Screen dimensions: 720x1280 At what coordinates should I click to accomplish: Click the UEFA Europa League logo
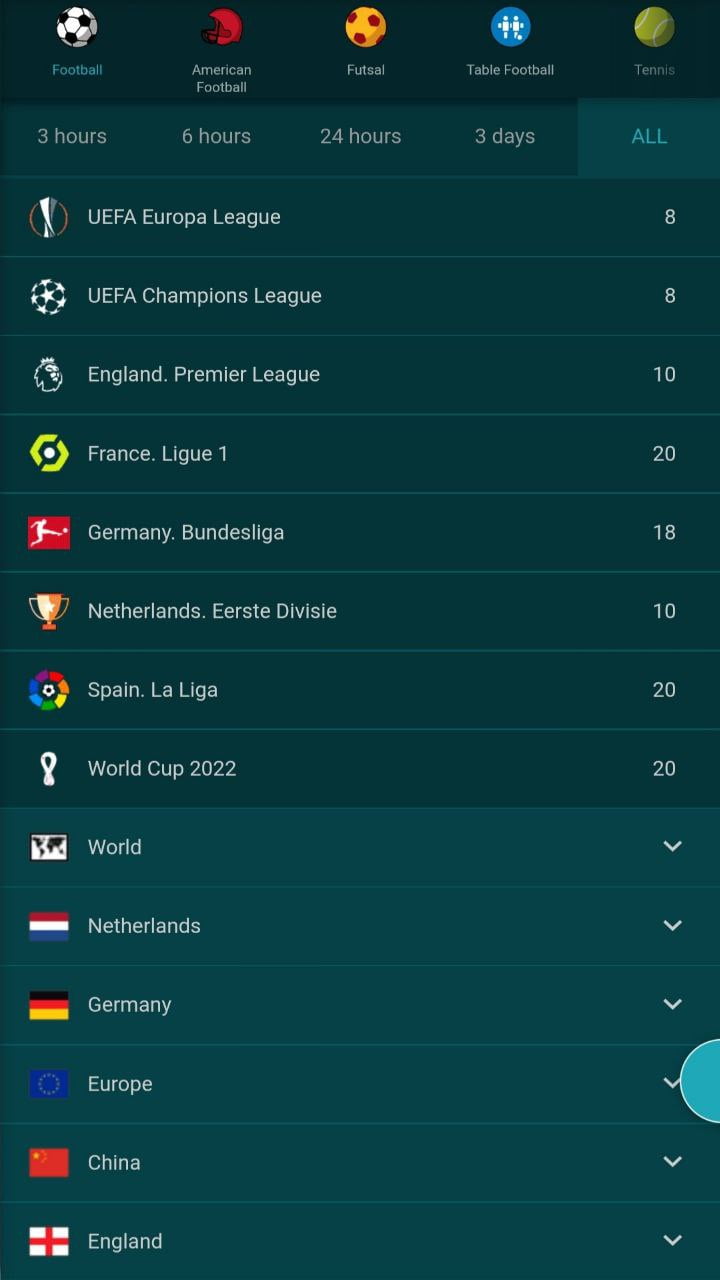48,217
